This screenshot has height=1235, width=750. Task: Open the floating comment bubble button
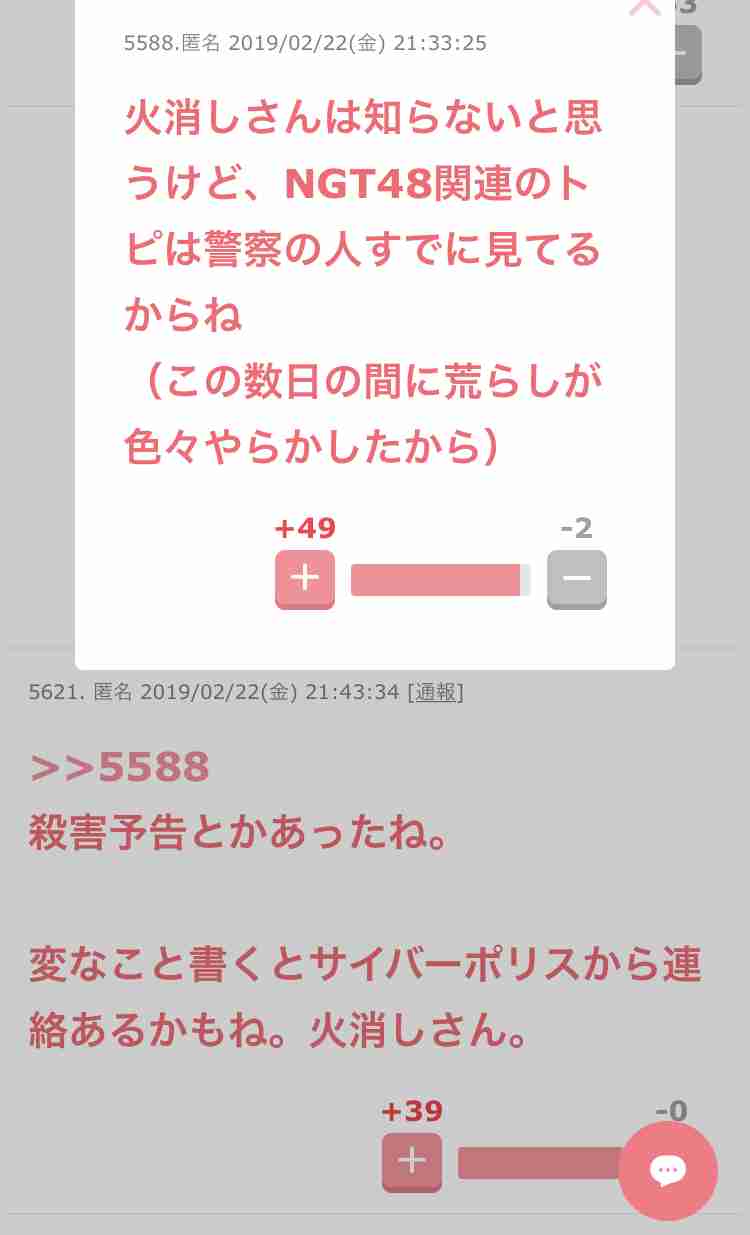click(x=667, y=1170)
